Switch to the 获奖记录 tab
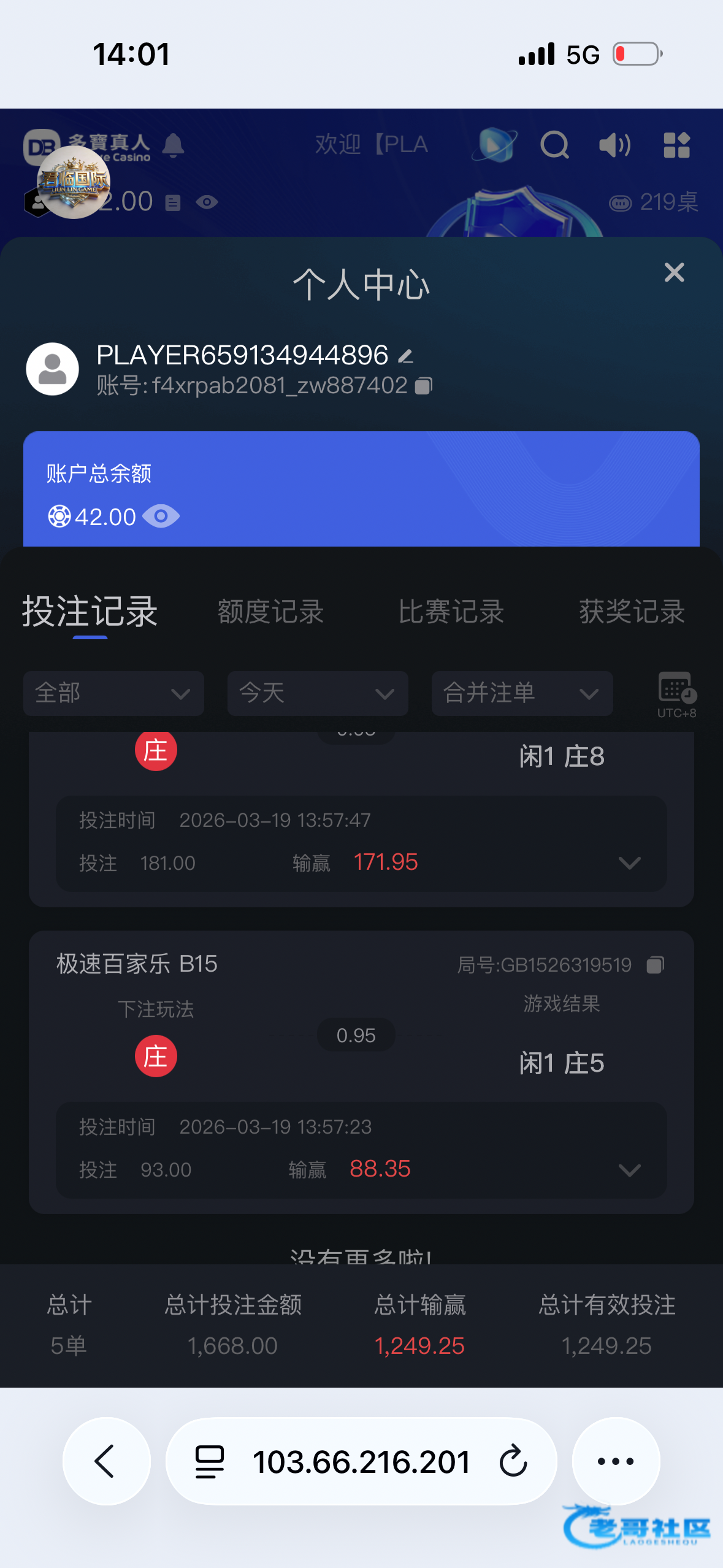Screen dimensions: 723x1568 pyautogui.click(x=632, y=612)
